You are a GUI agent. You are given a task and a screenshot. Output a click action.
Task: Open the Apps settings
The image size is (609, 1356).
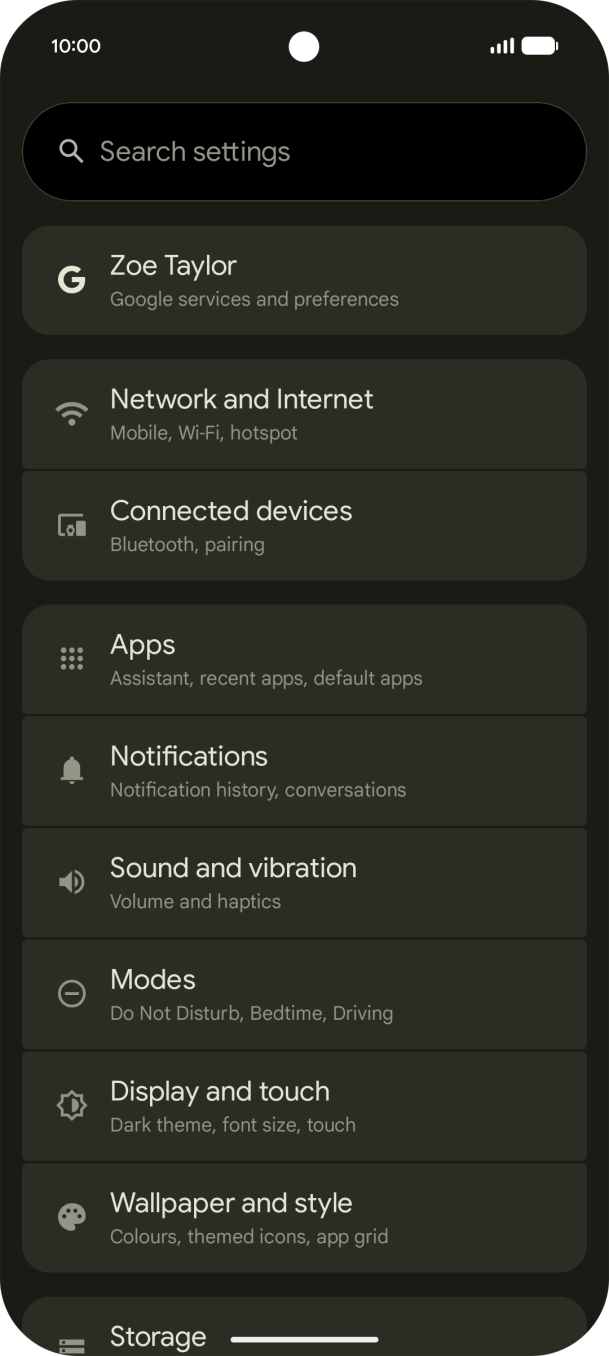pos(304,659)
